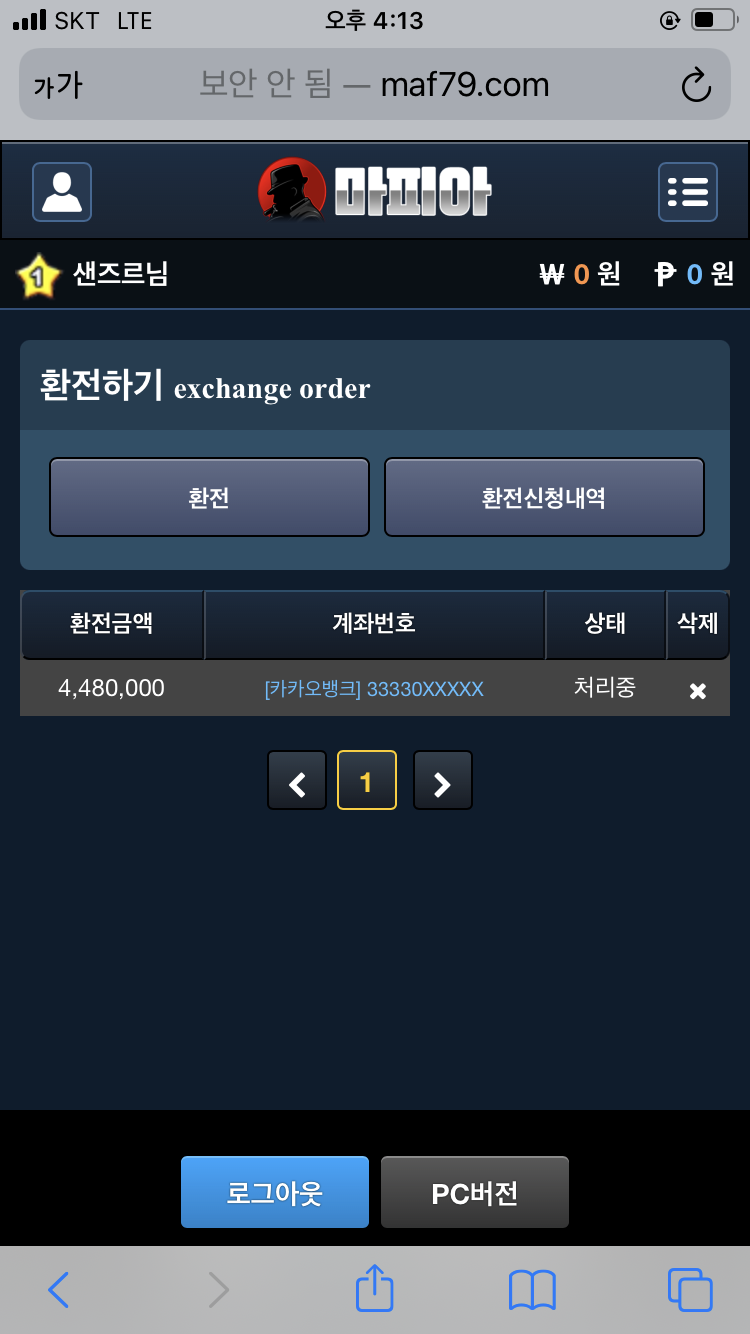The image size is (750, 1334).
Task: Open the 마피아 logo home link
Action: [375, 190]
